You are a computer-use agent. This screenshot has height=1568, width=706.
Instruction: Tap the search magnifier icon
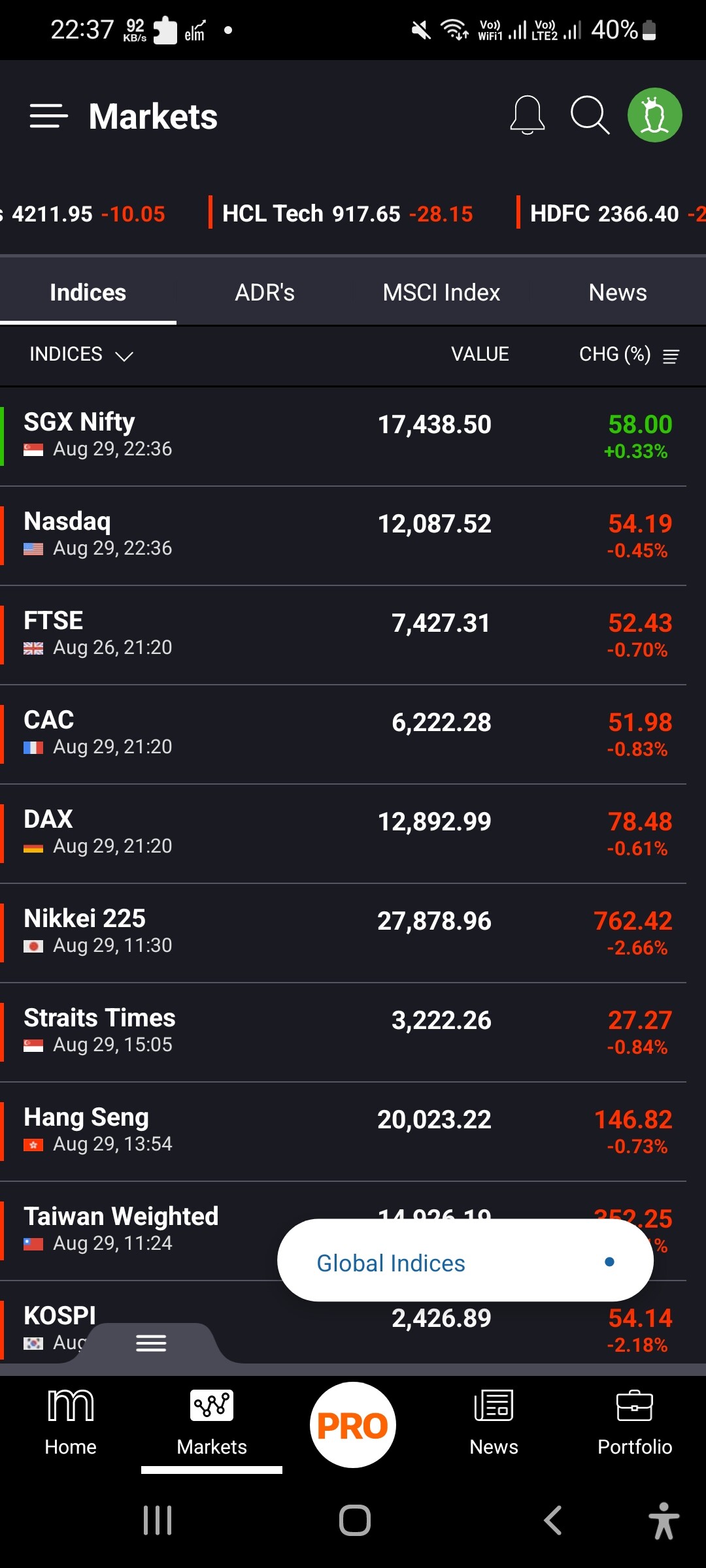[x=590, y=116]
